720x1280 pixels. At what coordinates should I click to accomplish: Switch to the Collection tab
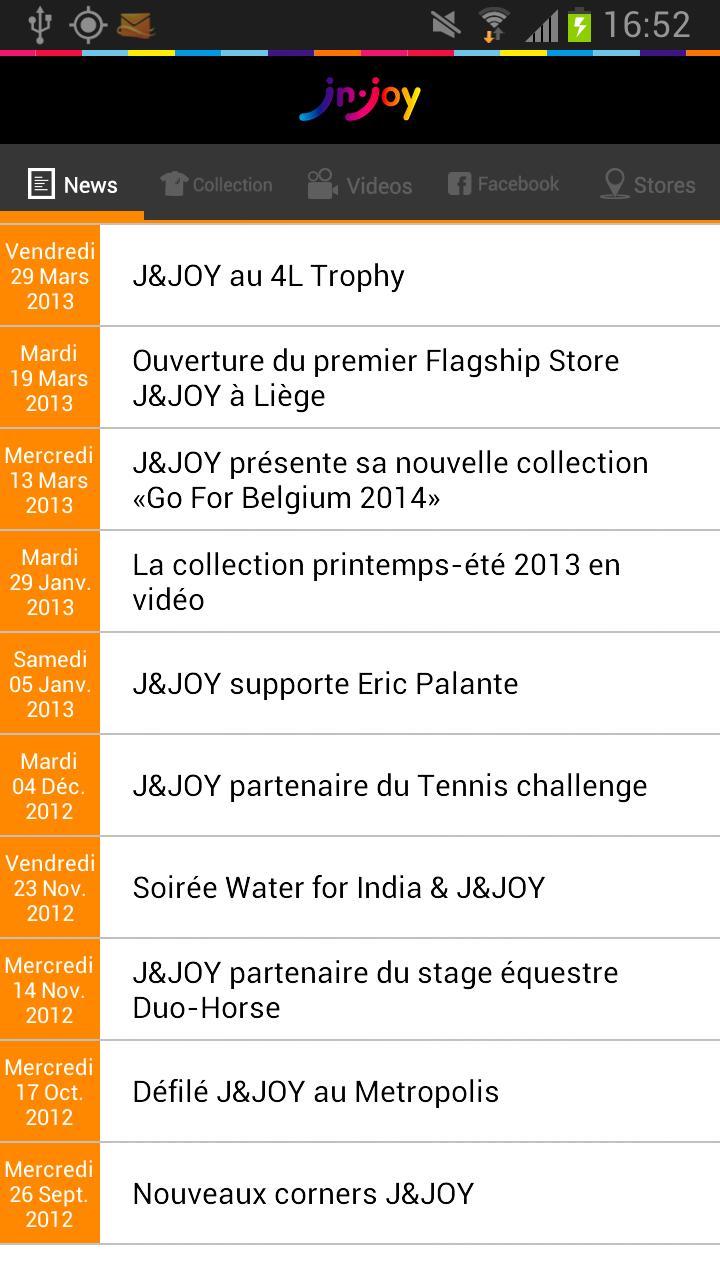216,183
